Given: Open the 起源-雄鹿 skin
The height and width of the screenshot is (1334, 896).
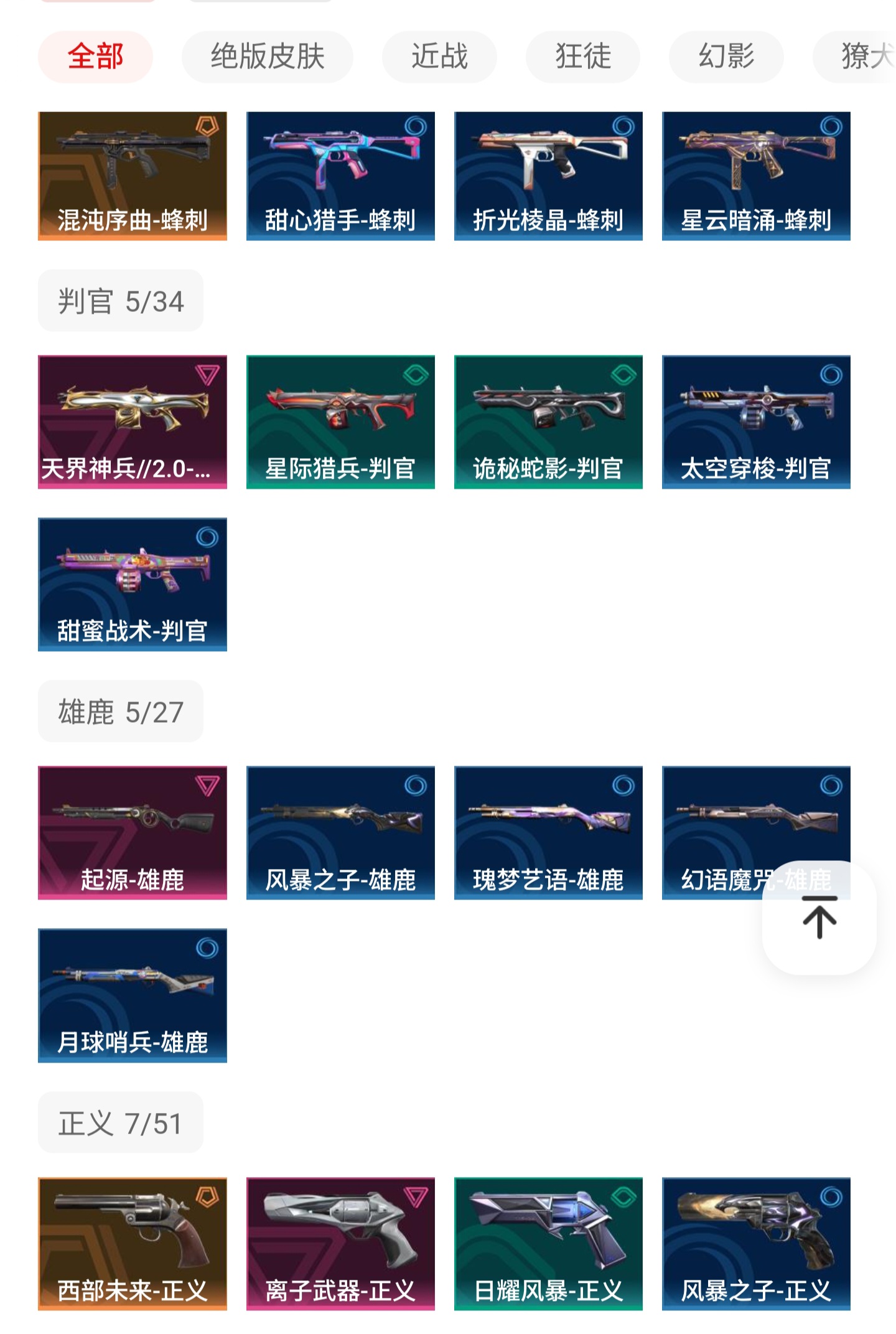Looking at the screenshot, I should [x=133, y=832].
